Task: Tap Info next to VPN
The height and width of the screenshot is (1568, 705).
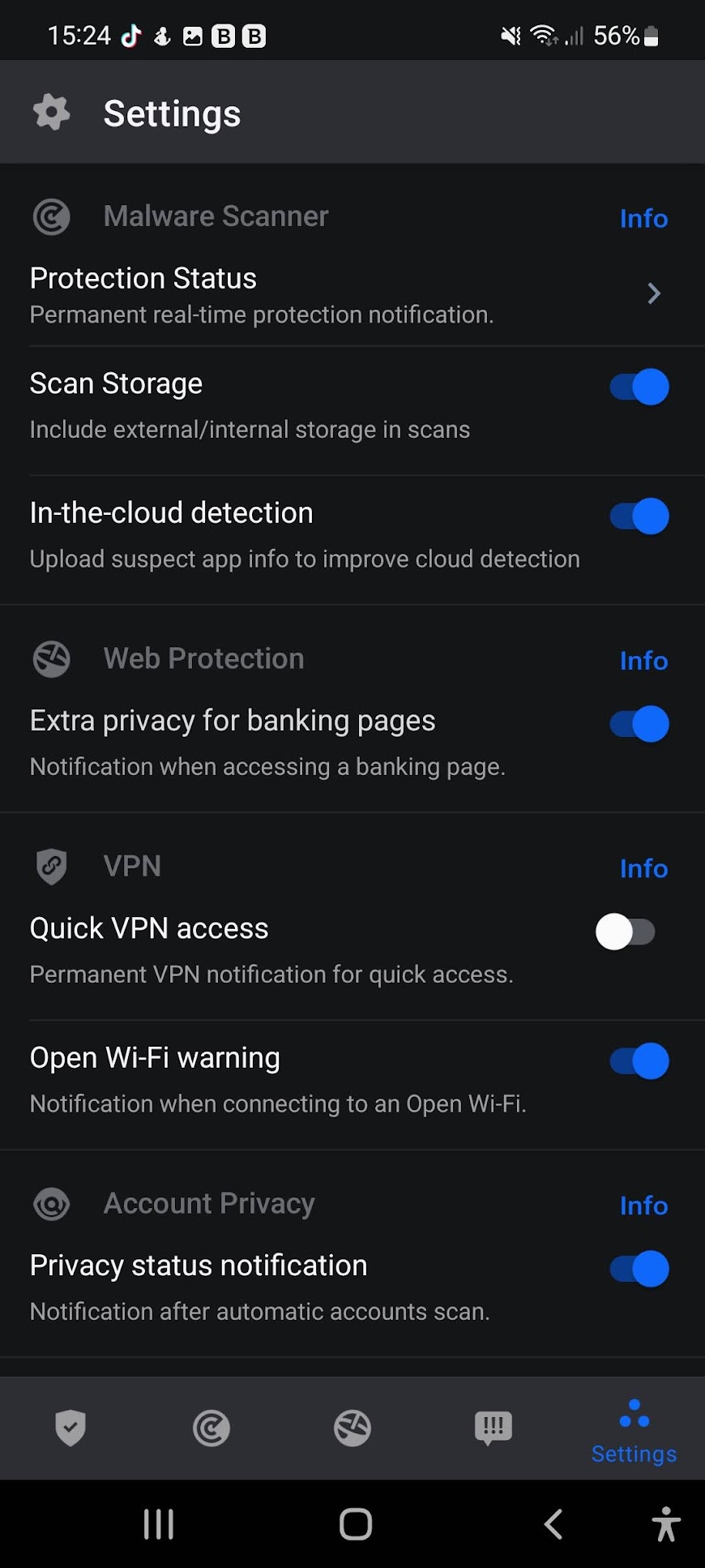Action: (643, 868)
